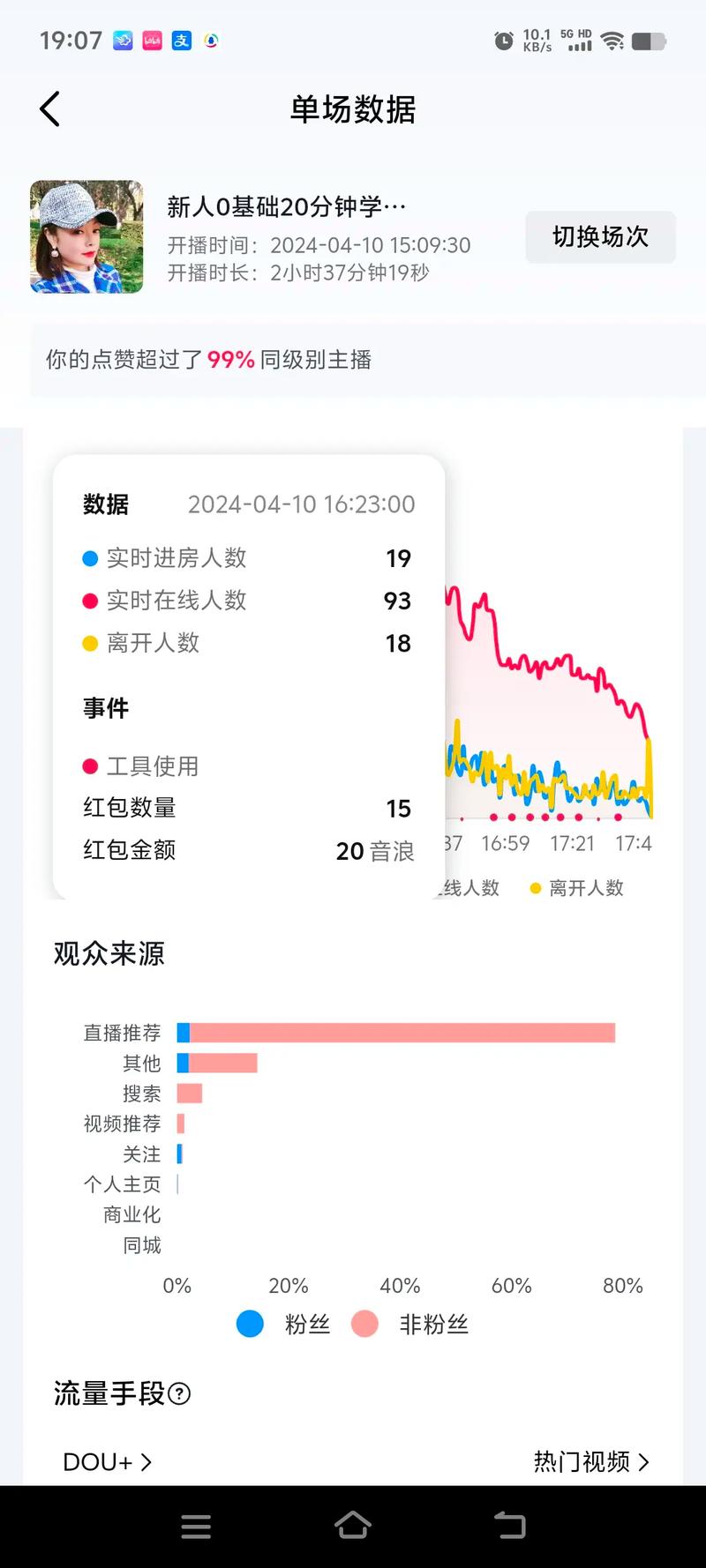Open the system recent apps menu
Viewport: 706px width, 1568px height.
coord(196,1526)
